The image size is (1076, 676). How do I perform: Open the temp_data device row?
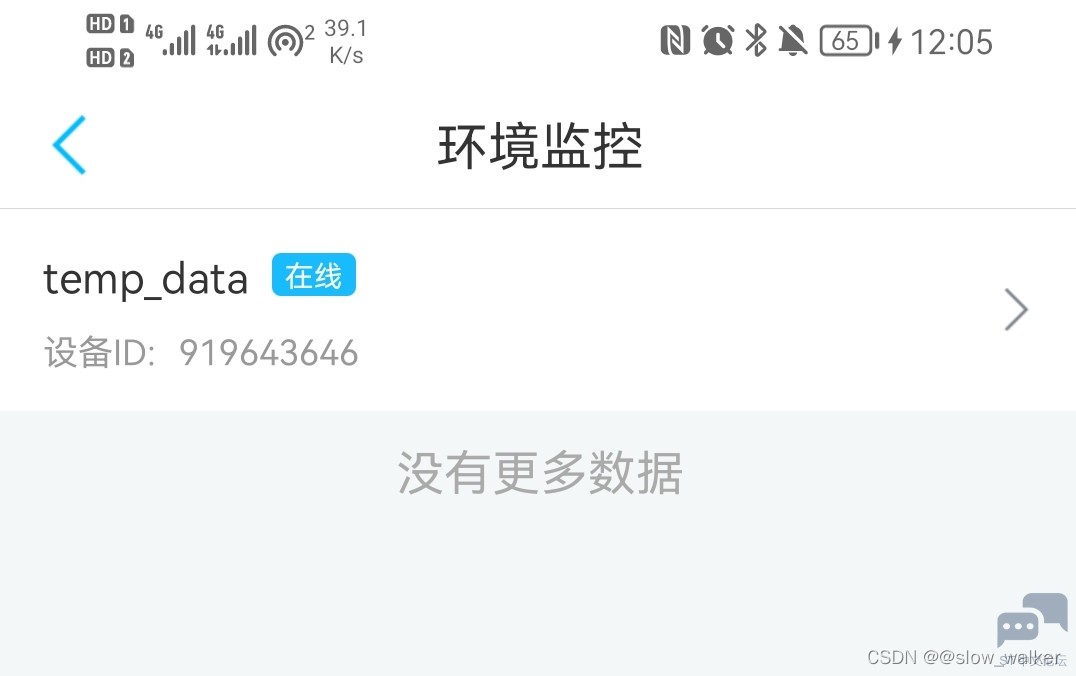pyautogui.click(x=537, y=310)
